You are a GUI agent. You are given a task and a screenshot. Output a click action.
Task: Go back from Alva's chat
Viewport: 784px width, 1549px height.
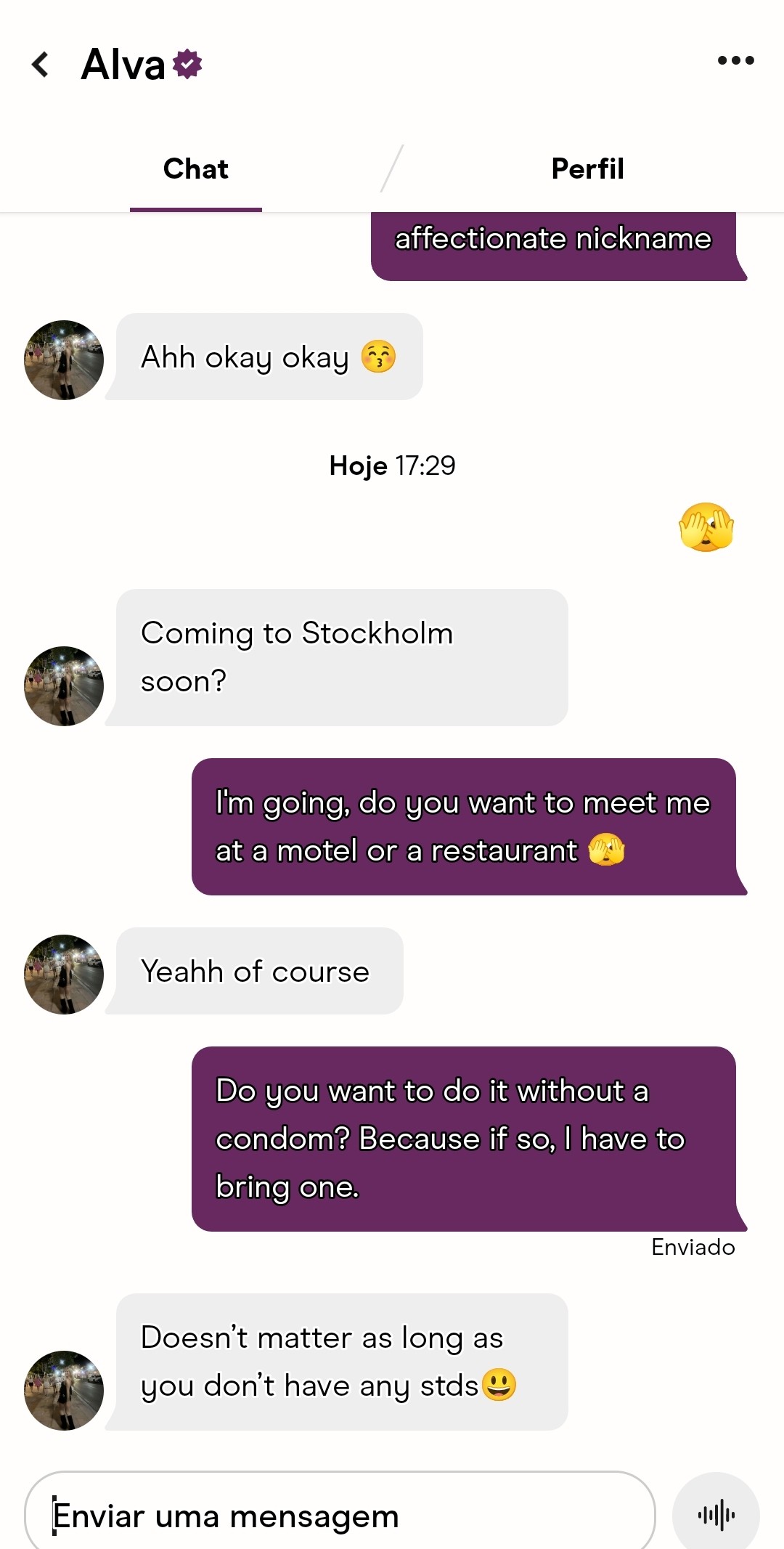point(41,64)
